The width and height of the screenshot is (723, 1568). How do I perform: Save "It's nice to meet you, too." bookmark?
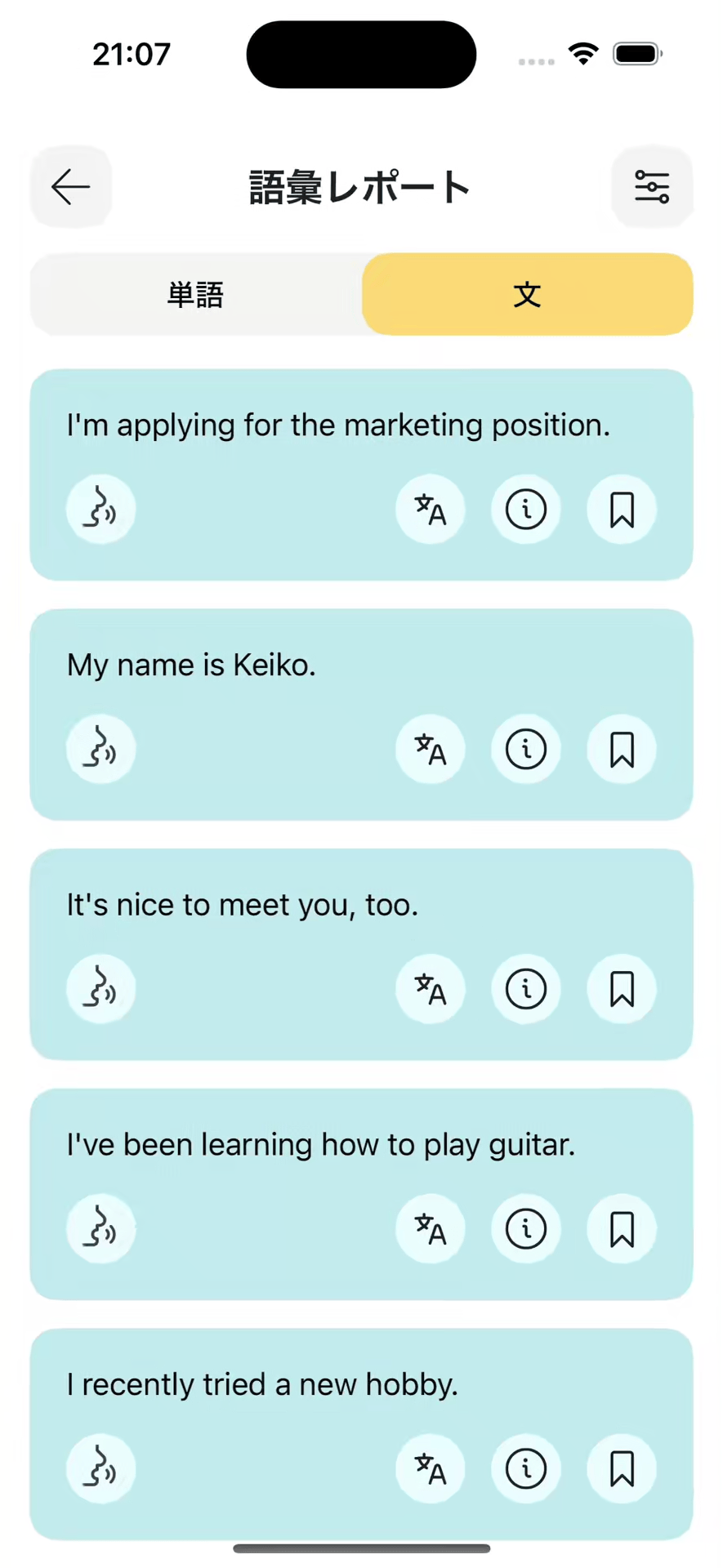[622, 989]
